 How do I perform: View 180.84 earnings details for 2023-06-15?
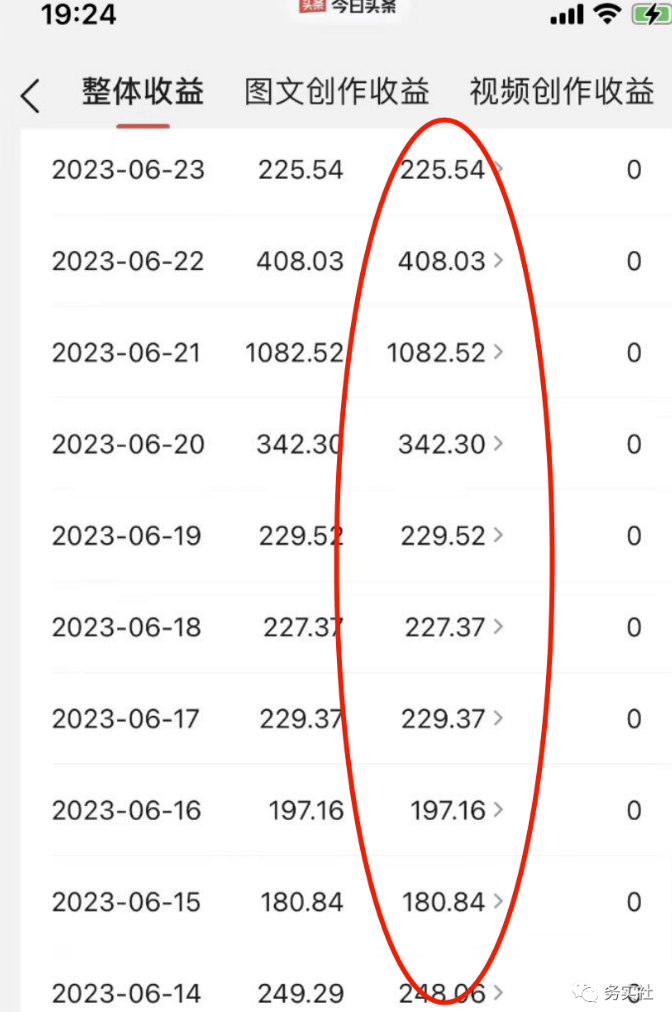[x=452, y=902]
